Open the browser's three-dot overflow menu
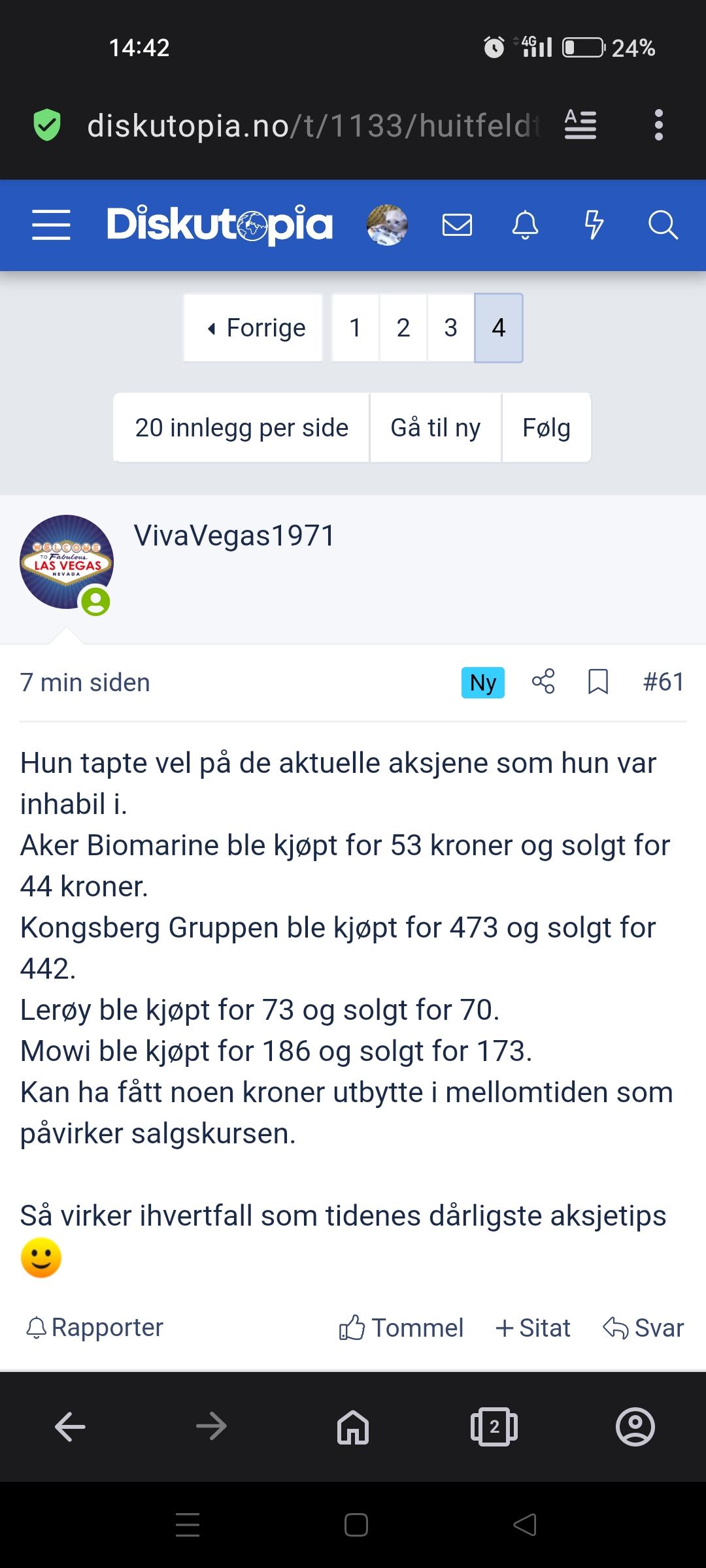This screenshot has height=1568, width=706. click(658, 125)
